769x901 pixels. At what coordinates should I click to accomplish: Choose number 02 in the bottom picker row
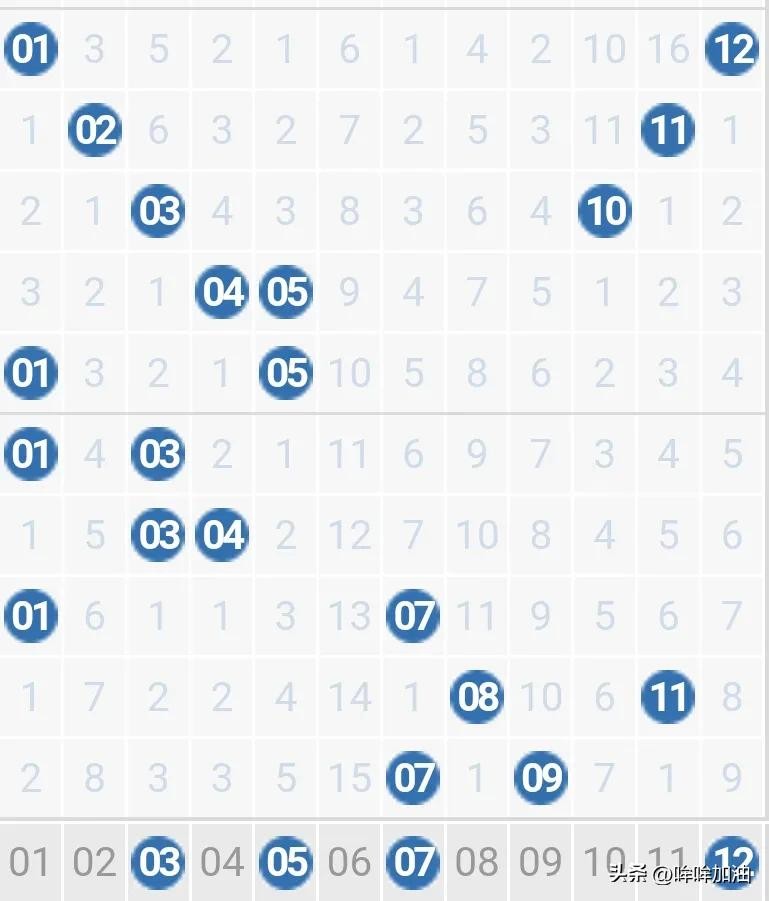pyautogui.click(x=95, y=861)
